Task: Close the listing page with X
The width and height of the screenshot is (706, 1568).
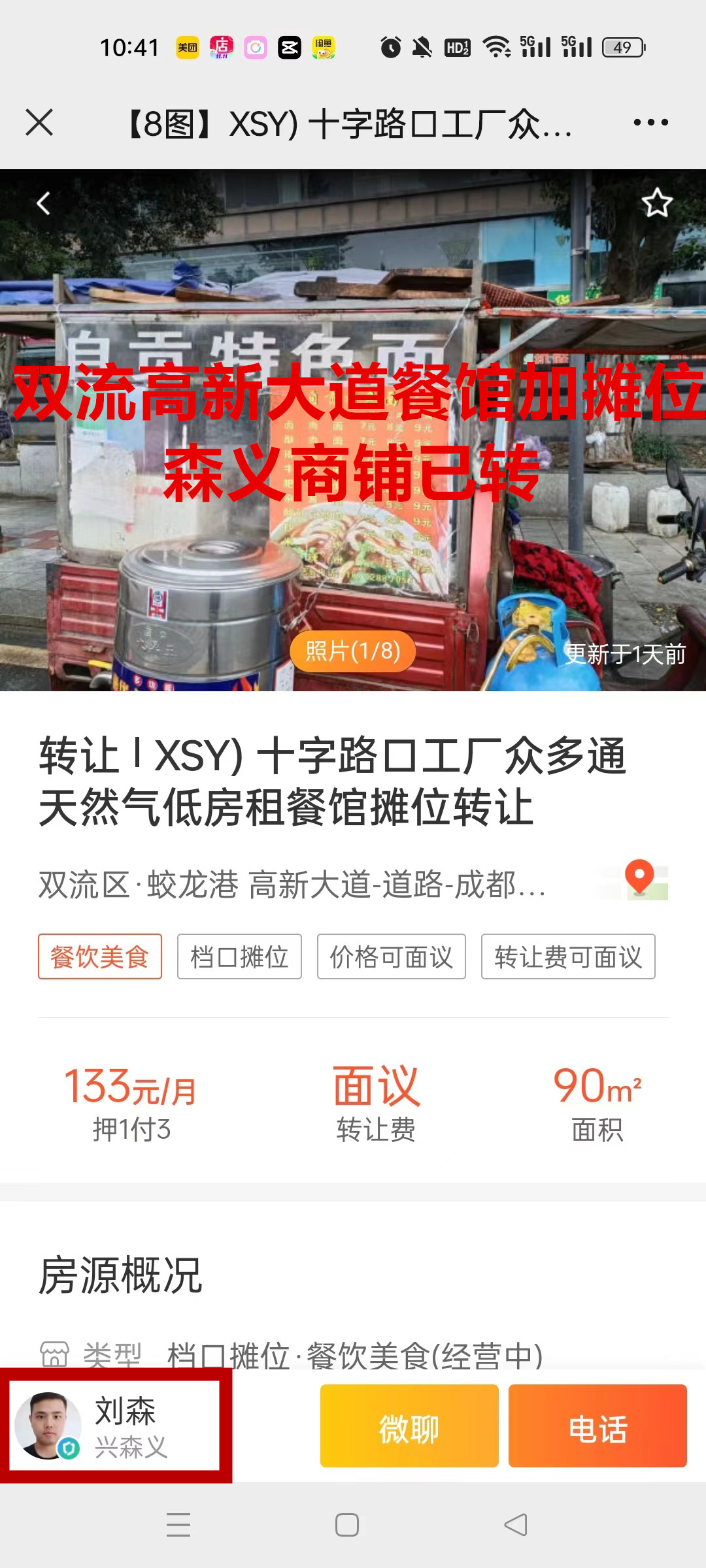Action: pos(39,122)
